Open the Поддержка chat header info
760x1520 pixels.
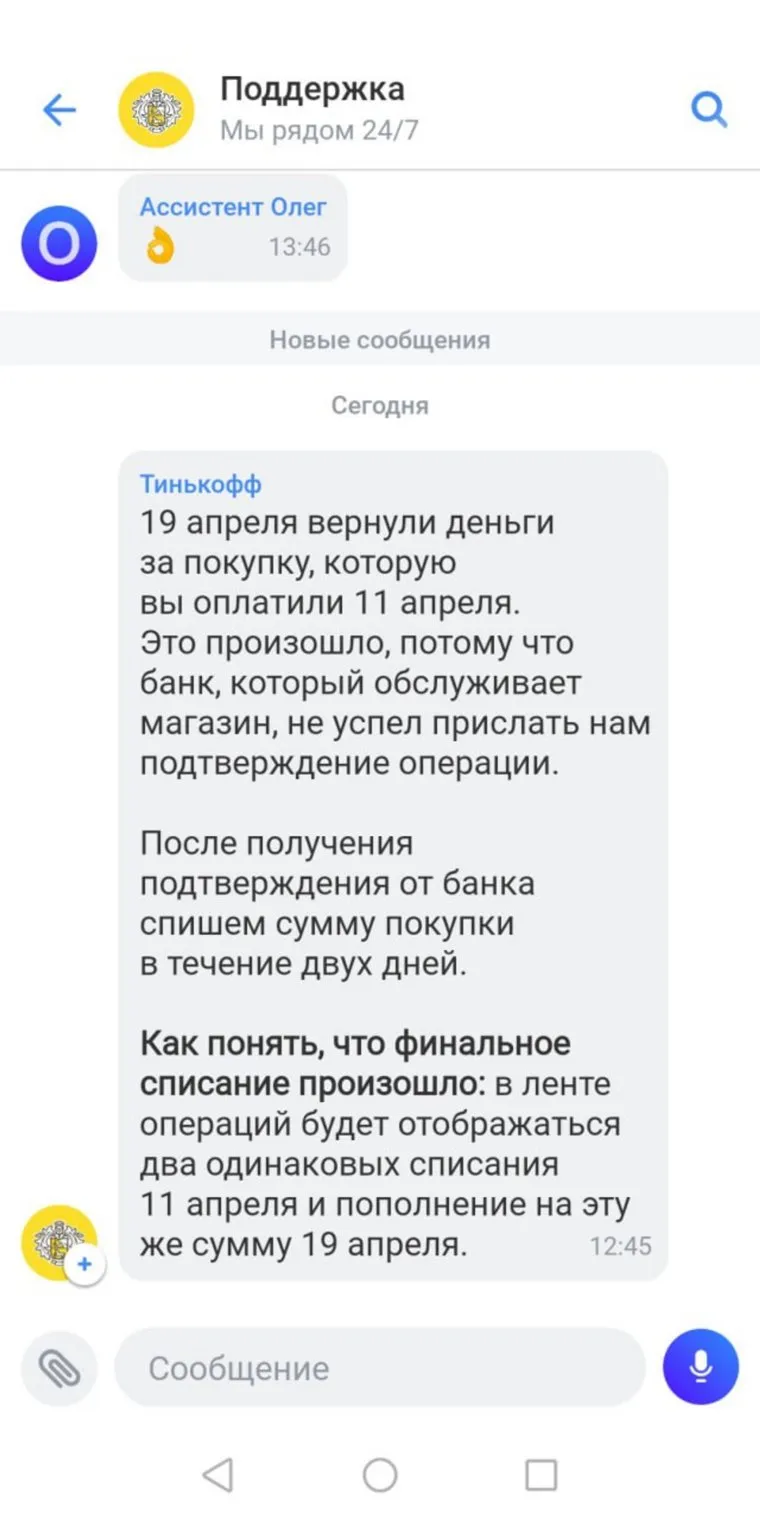312,108
